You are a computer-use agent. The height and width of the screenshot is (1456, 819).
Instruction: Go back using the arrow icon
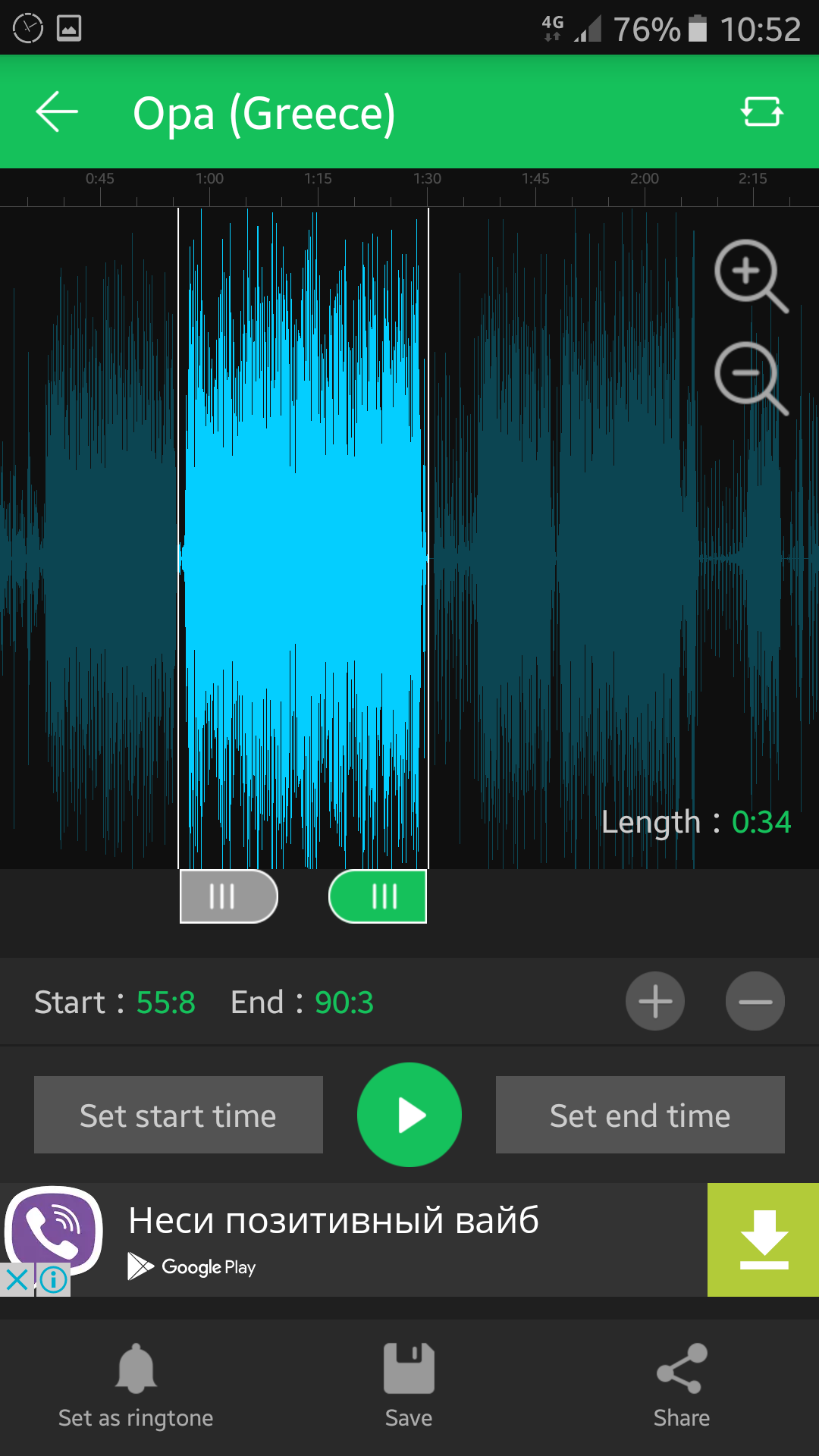tap(58, 112)
